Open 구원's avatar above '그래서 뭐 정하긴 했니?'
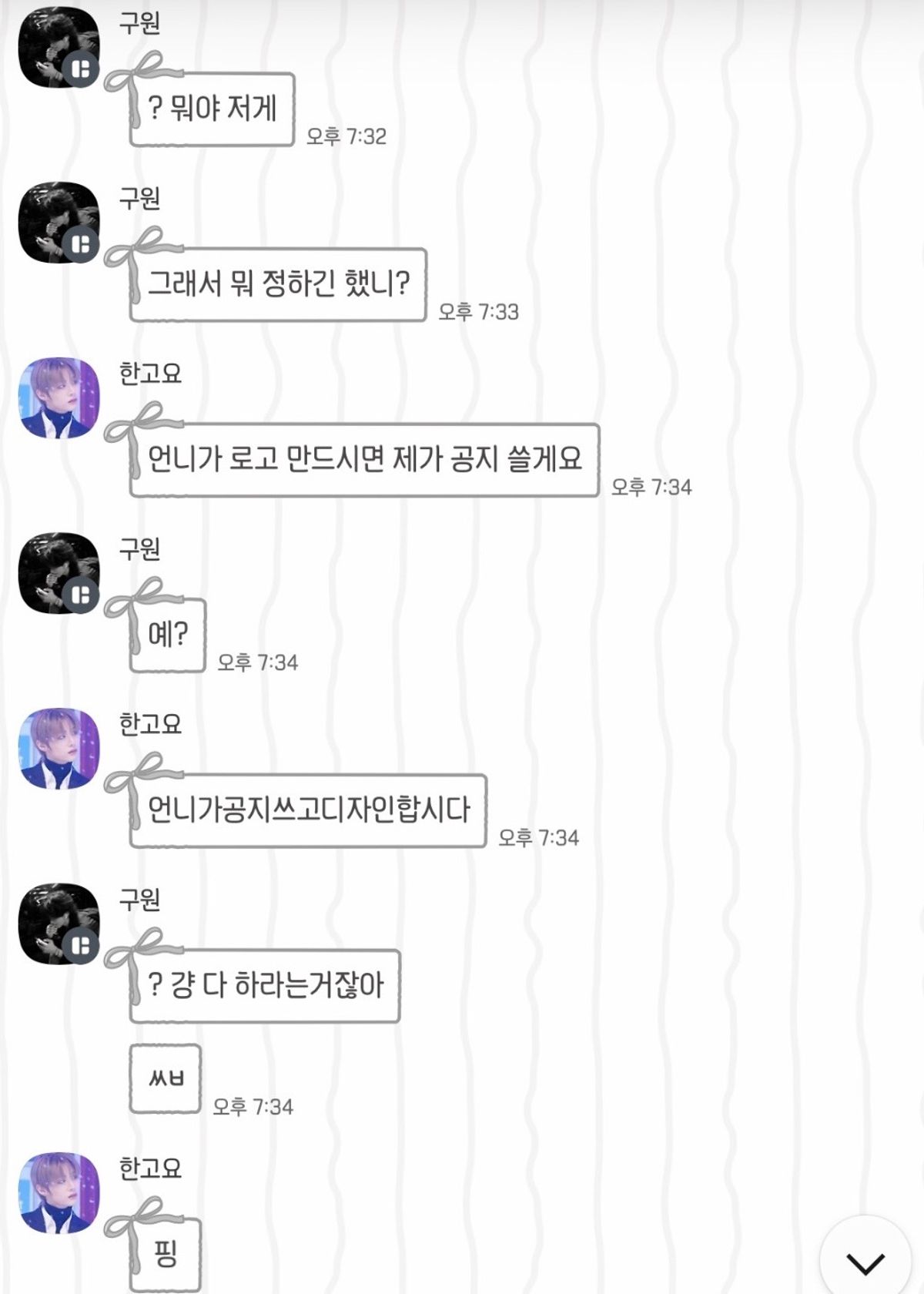The height and width of the screenshot is (1294, 924). (x=59, y=223)
